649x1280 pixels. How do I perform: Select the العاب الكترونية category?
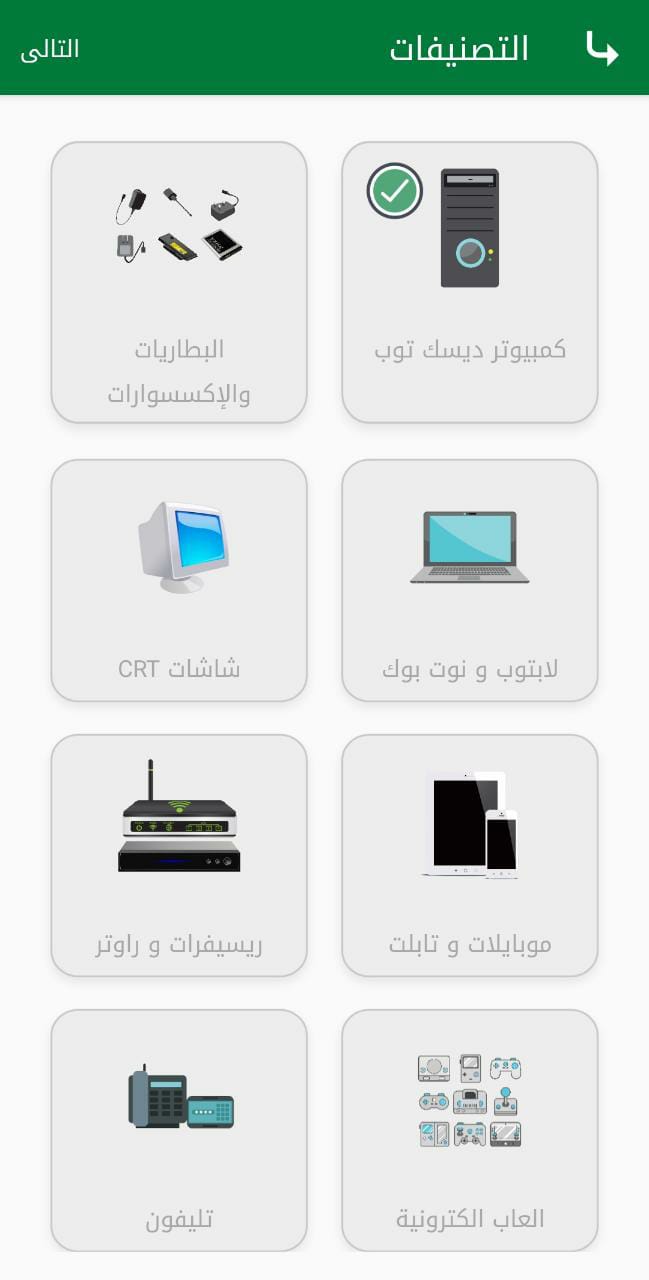(x=470, y=1130)
